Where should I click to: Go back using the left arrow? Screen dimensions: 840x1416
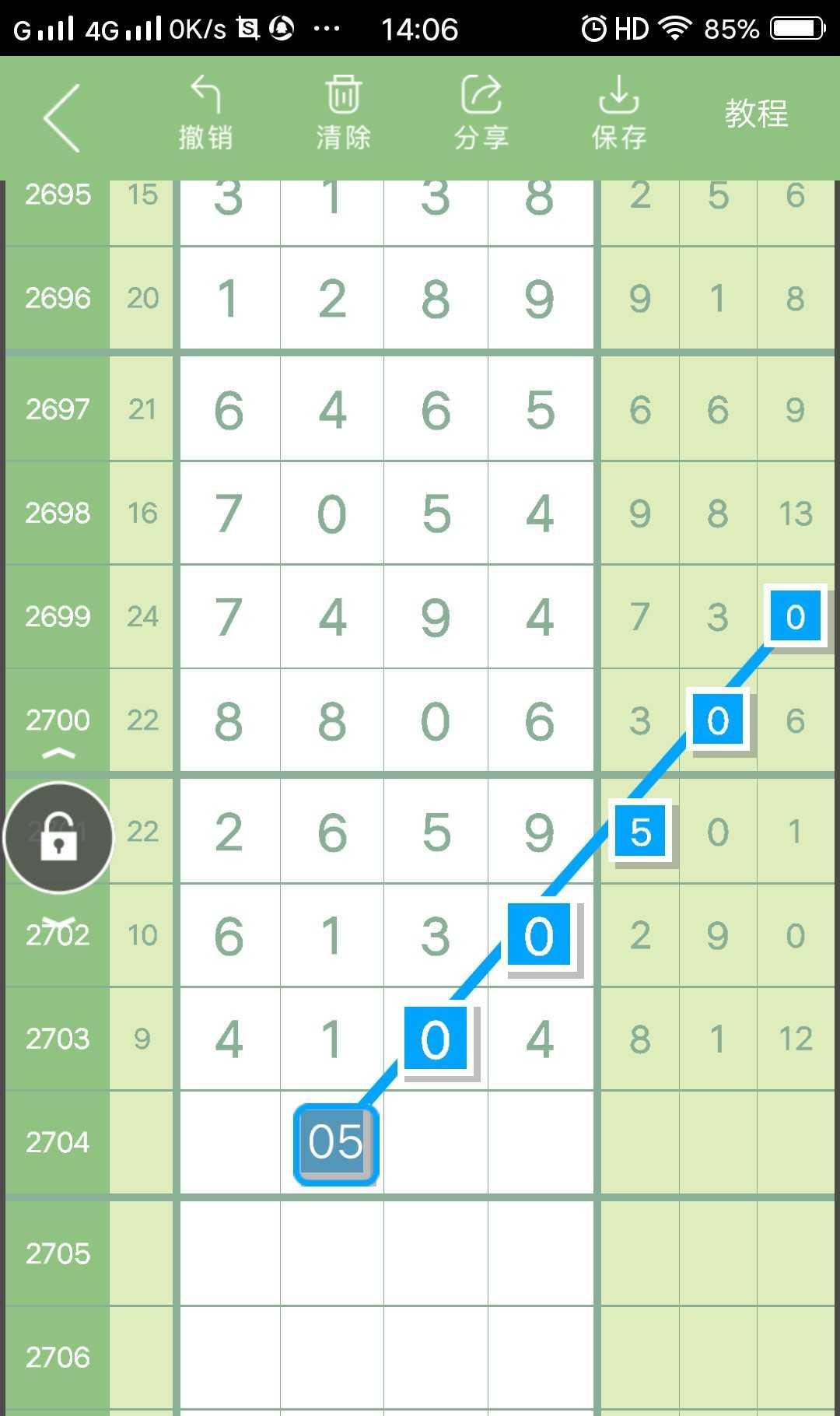click(x=62, y=118)
